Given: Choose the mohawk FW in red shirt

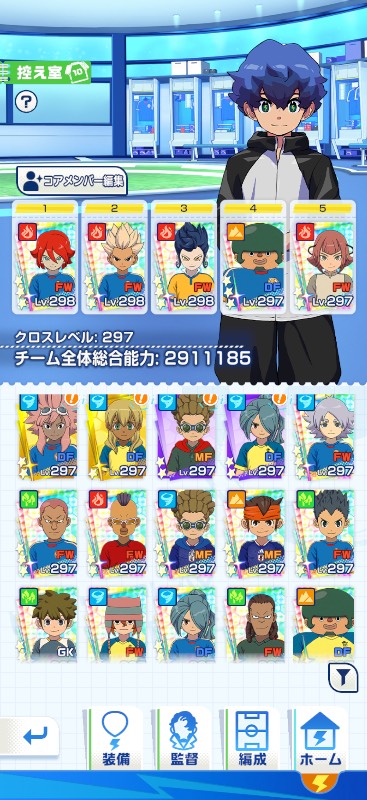Looking at the screenshot, I should coord(116,533).
